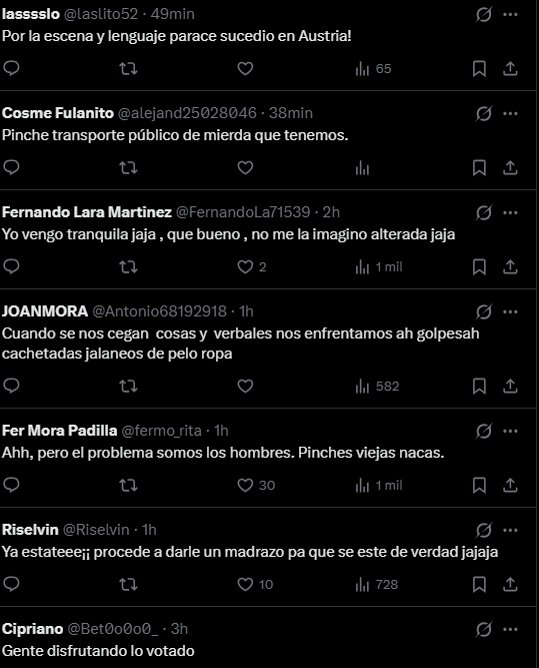Reply to lasssslo's comment about Austria
The image size is (539, 668).
12,68
